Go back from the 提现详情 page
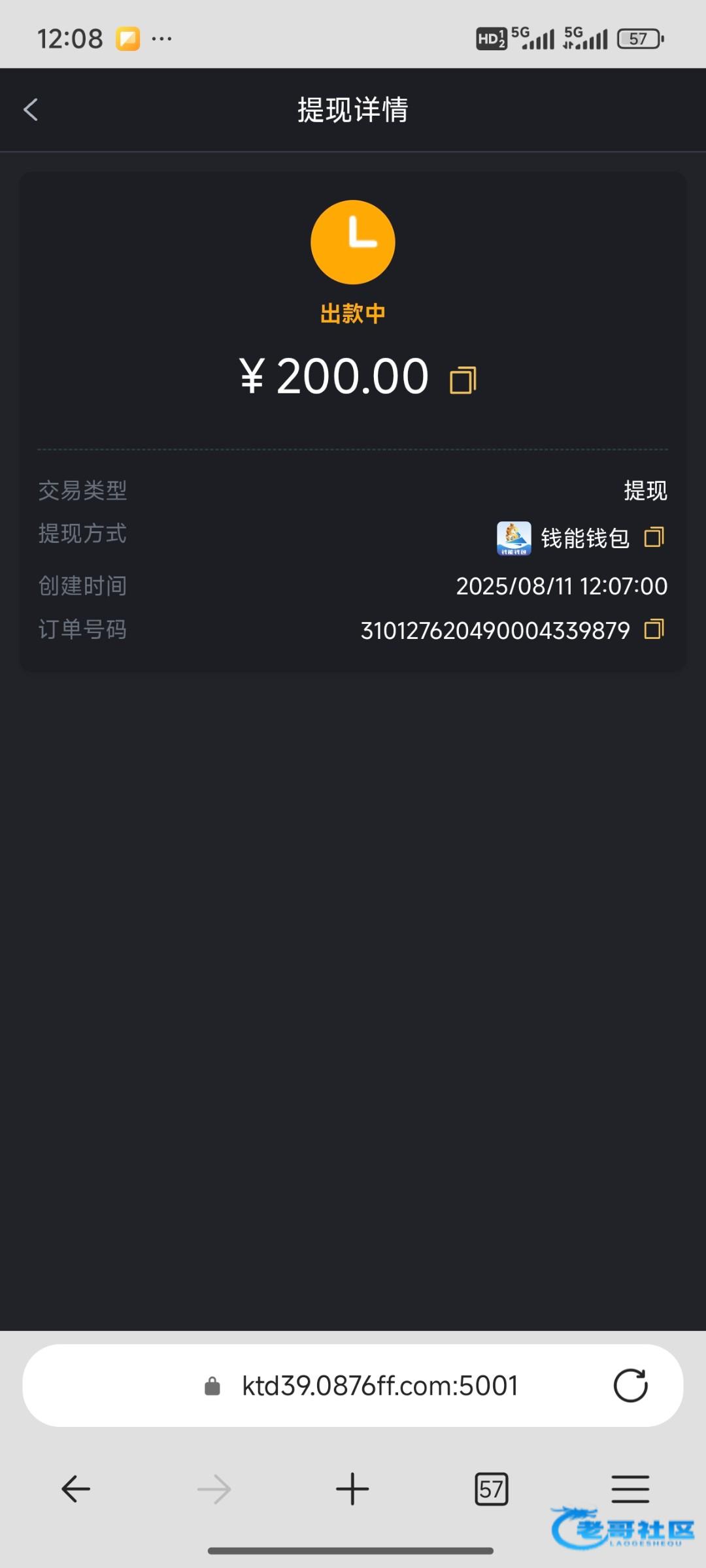The image size is (706, 1568). [31, 110]
